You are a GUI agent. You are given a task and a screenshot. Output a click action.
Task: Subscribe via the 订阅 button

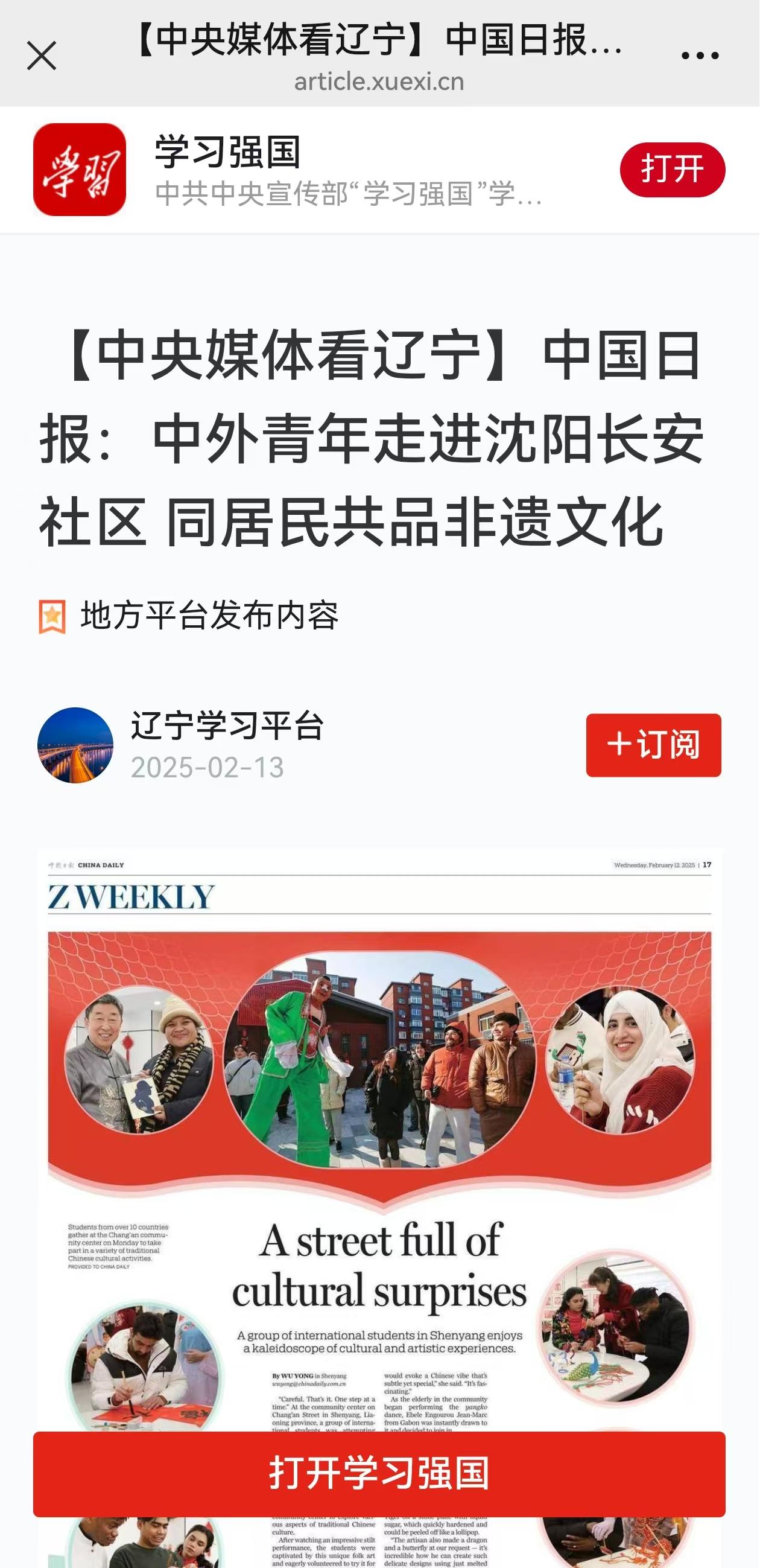tap(653, 745)
